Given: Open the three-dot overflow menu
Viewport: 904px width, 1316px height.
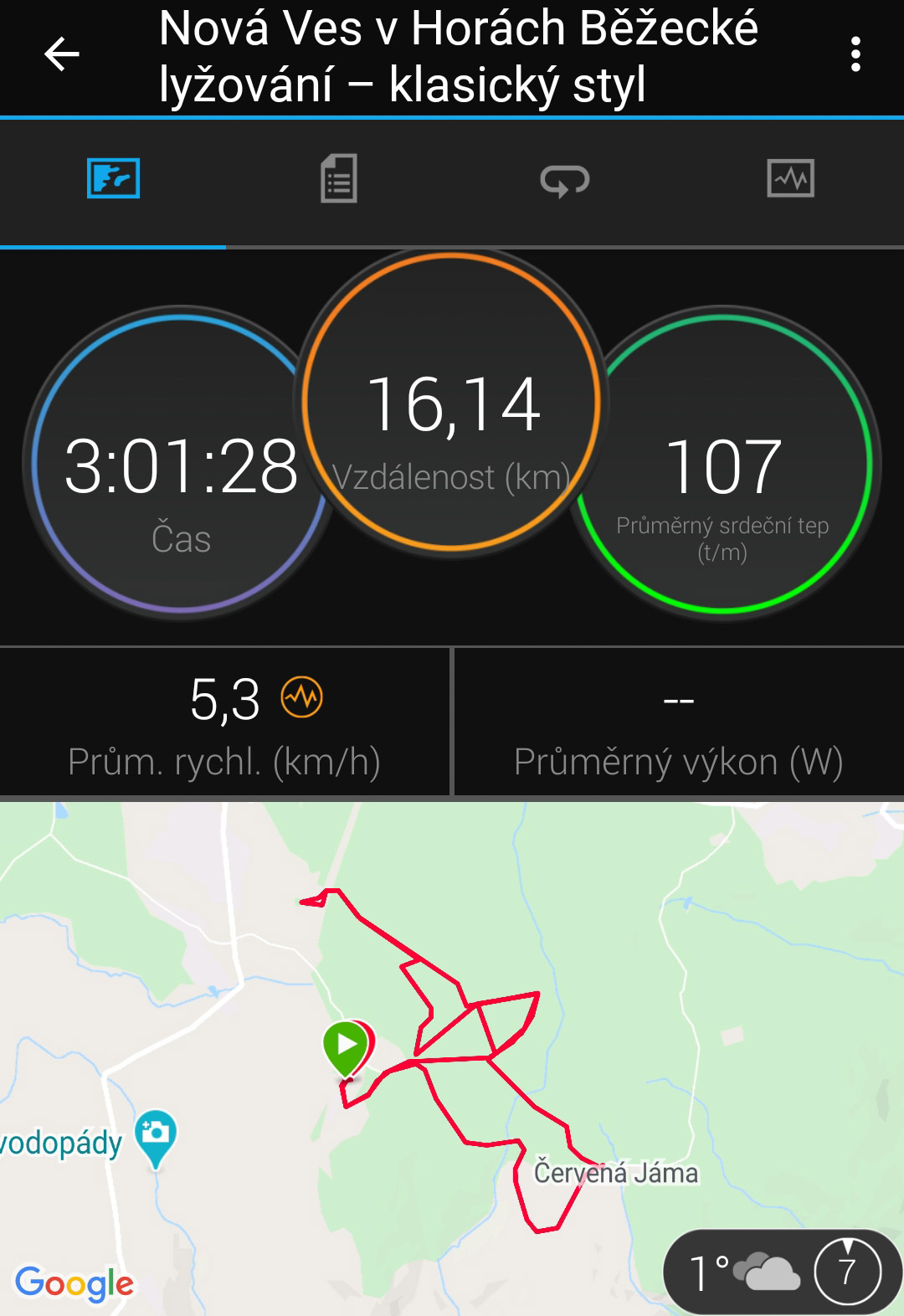Looking at the screenshot, I should coord(855,54).
